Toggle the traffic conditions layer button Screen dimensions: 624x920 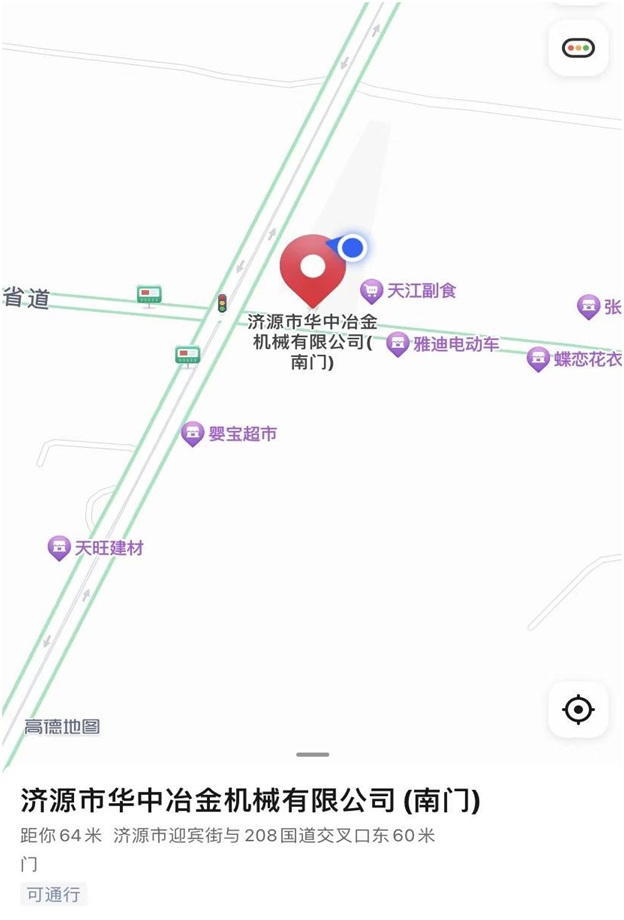pos(578,48)
